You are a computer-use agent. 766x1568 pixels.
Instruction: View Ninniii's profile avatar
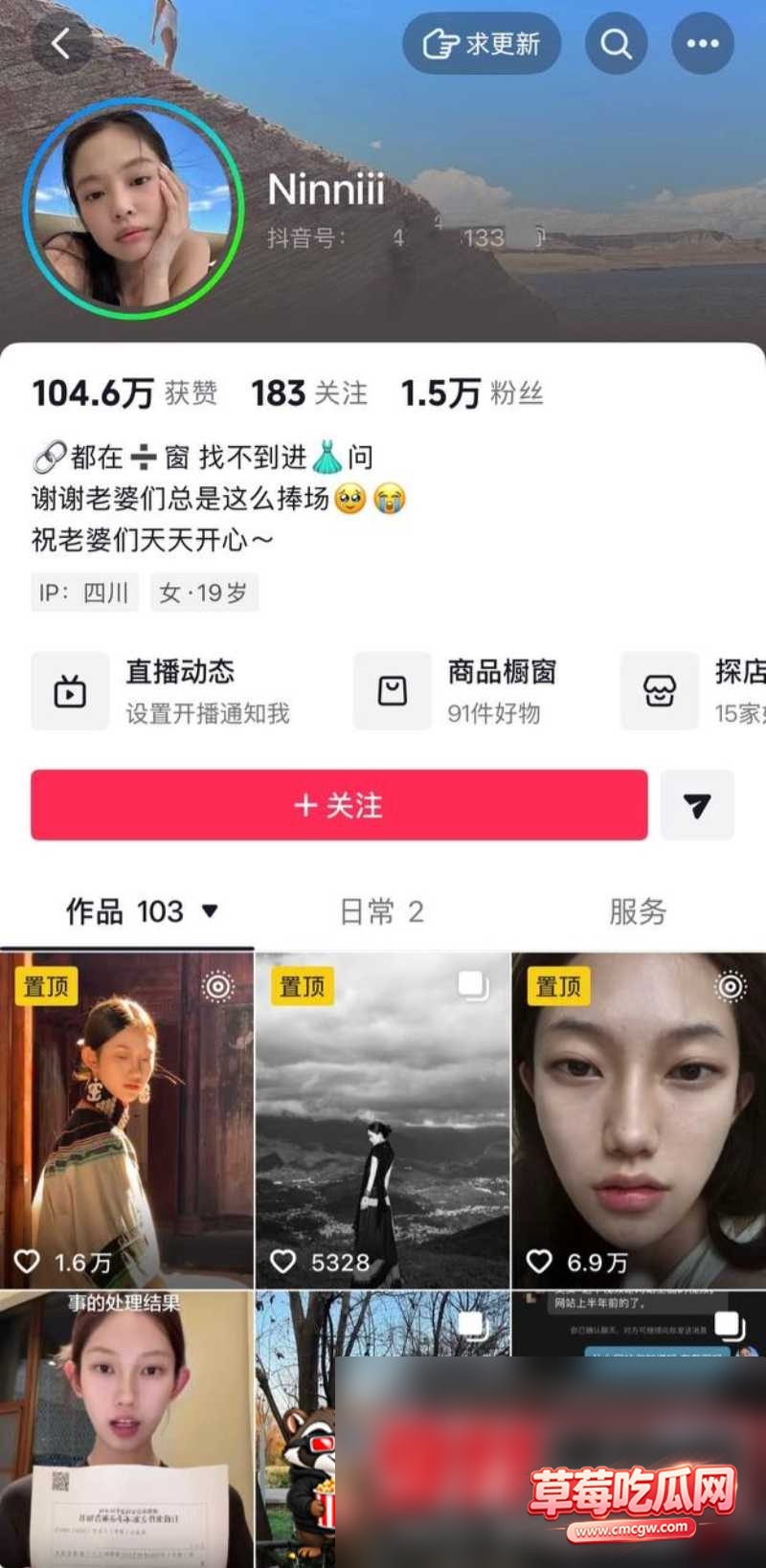click(x=133, y=208)
